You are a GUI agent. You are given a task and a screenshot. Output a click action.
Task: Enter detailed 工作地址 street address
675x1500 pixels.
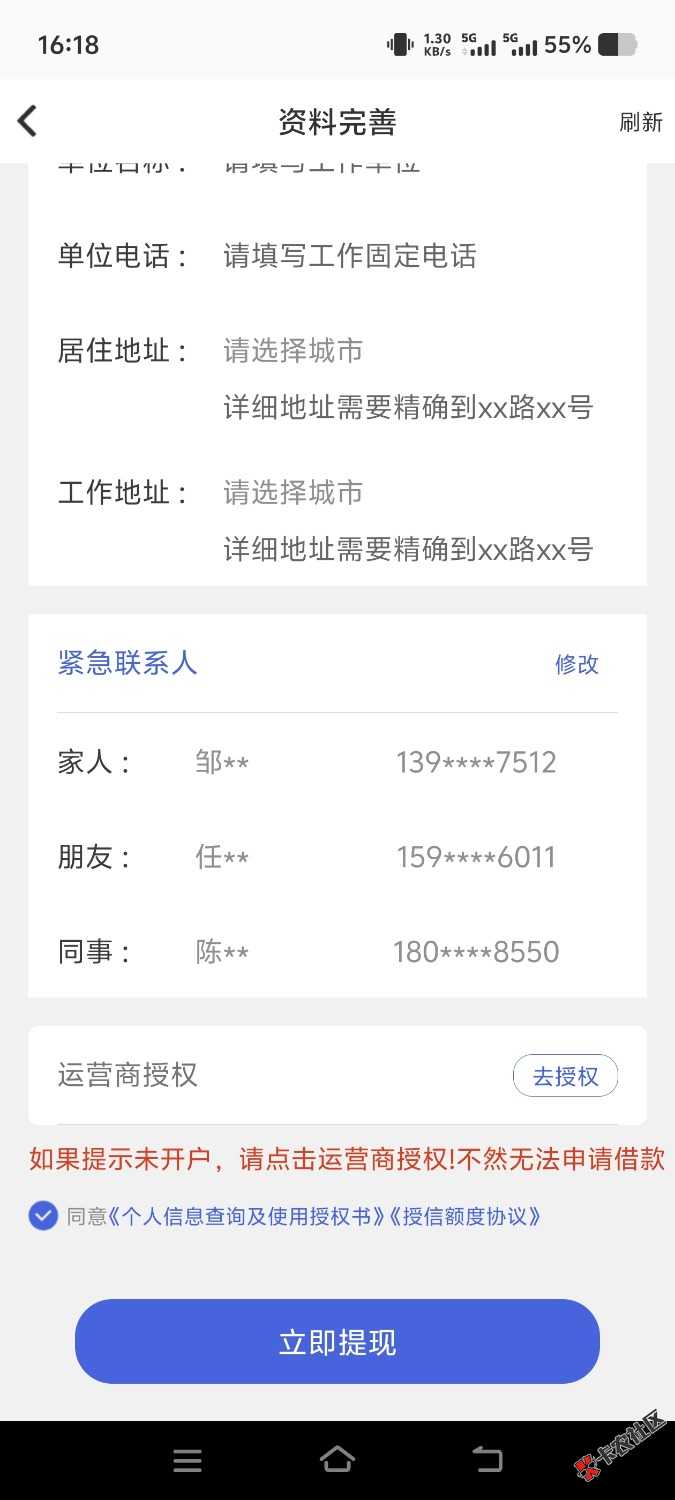click(408, 550)
